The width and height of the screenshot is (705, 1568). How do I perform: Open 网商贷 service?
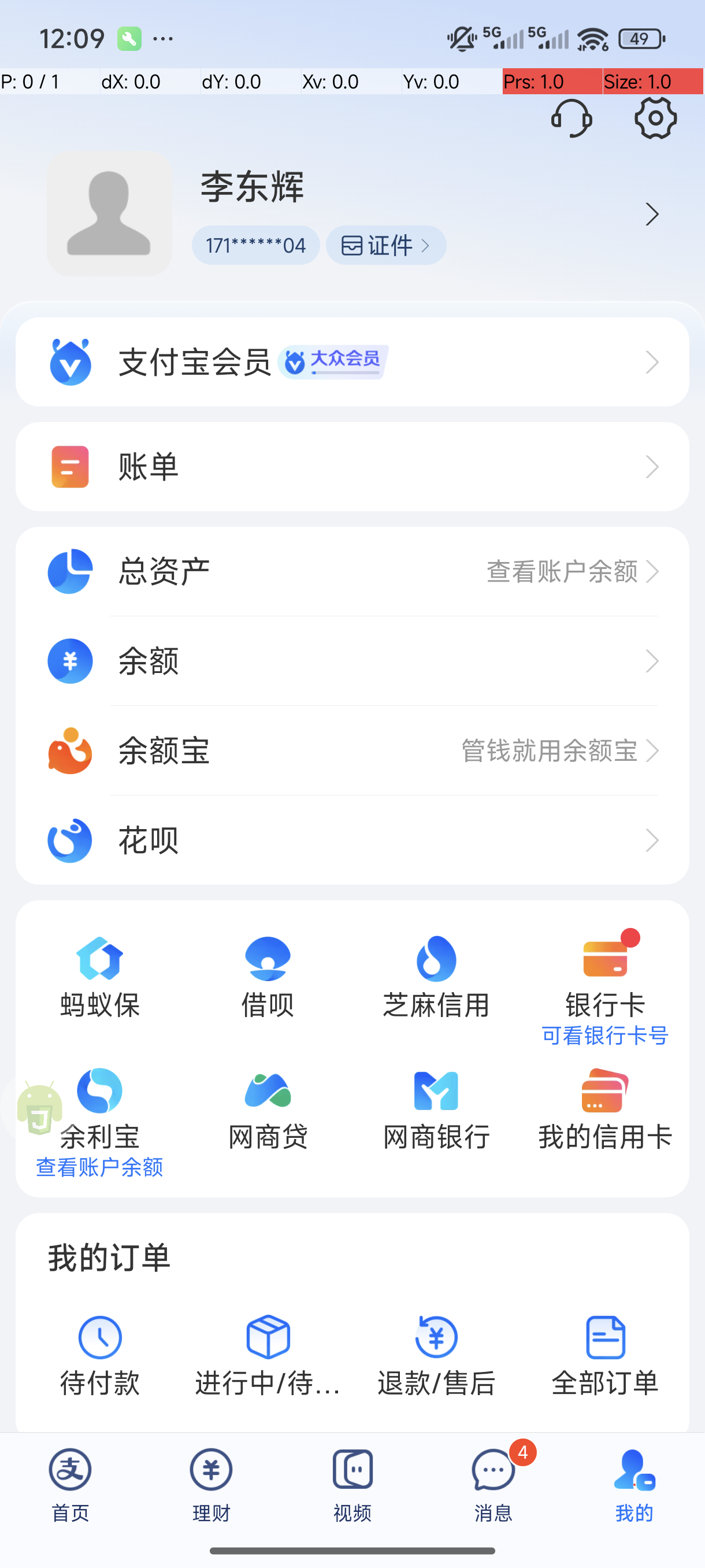268,1109
